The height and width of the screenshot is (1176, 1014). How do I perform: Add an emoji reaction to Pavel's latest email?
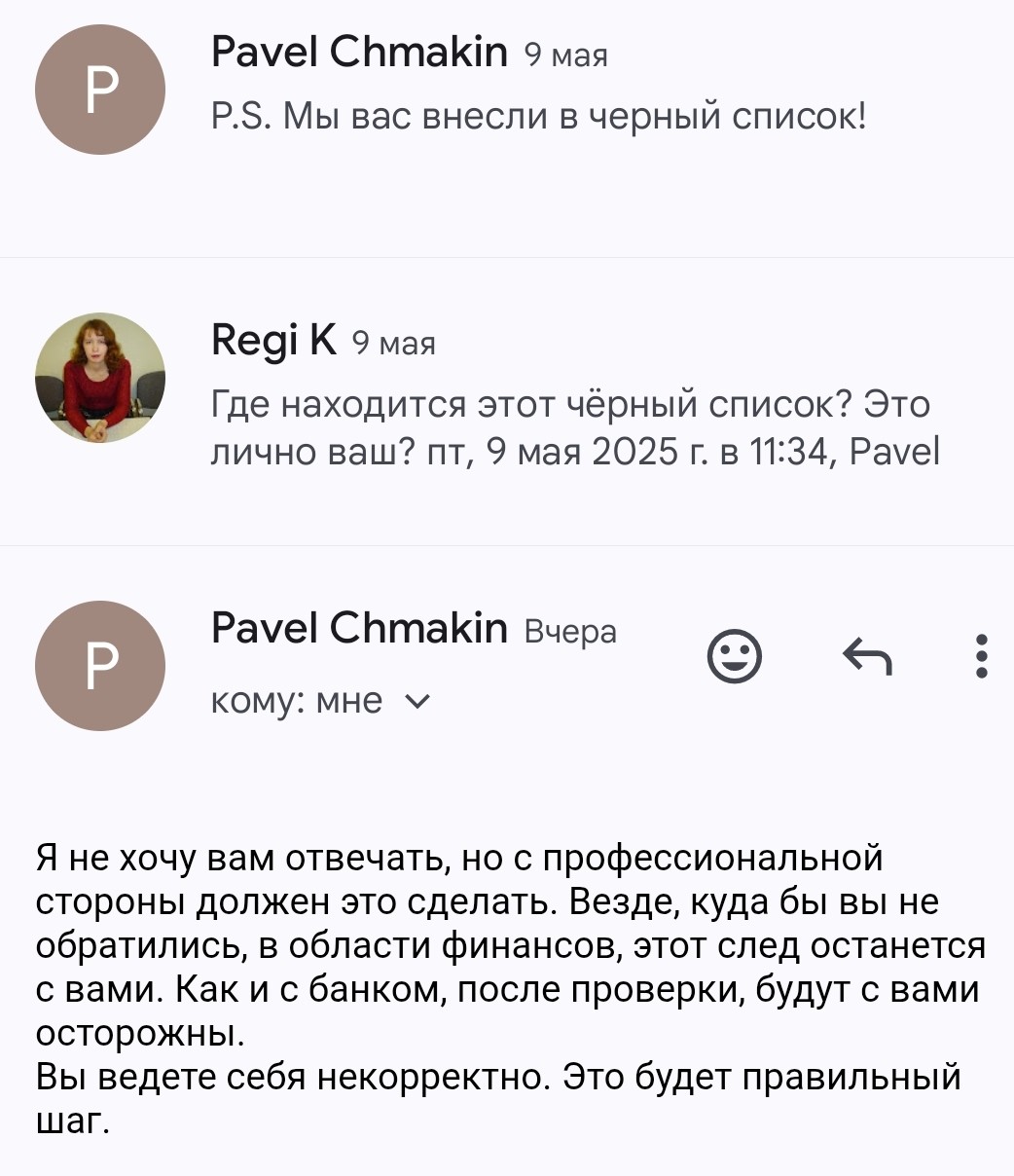pyautogui.click(x=734, y=657)
